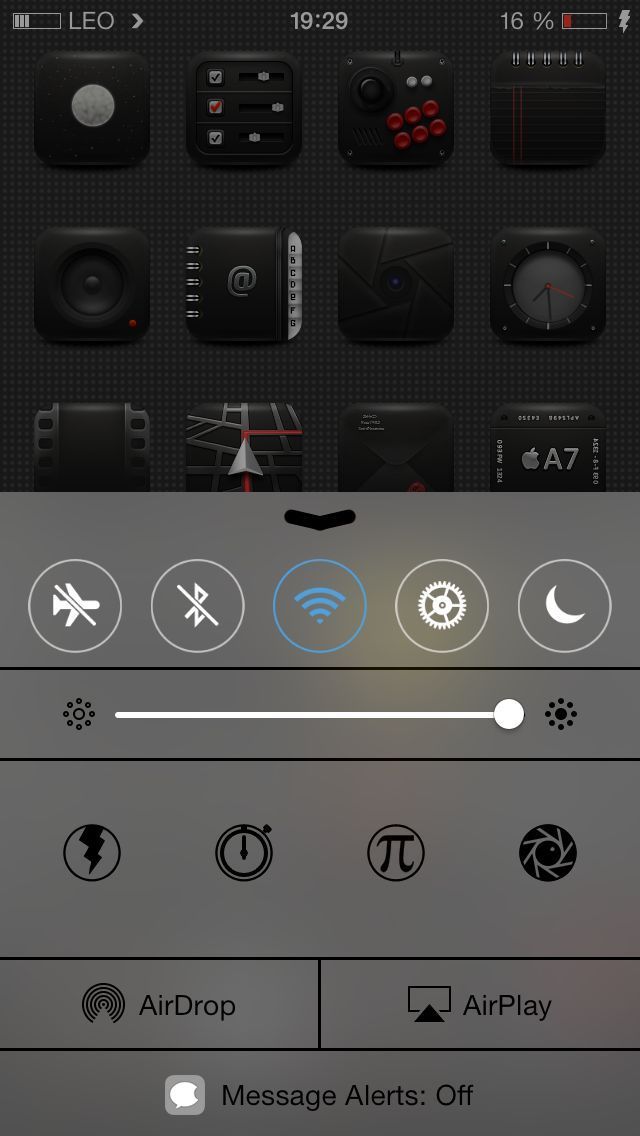Enable Airplane mode

click(x=75, y=606)
